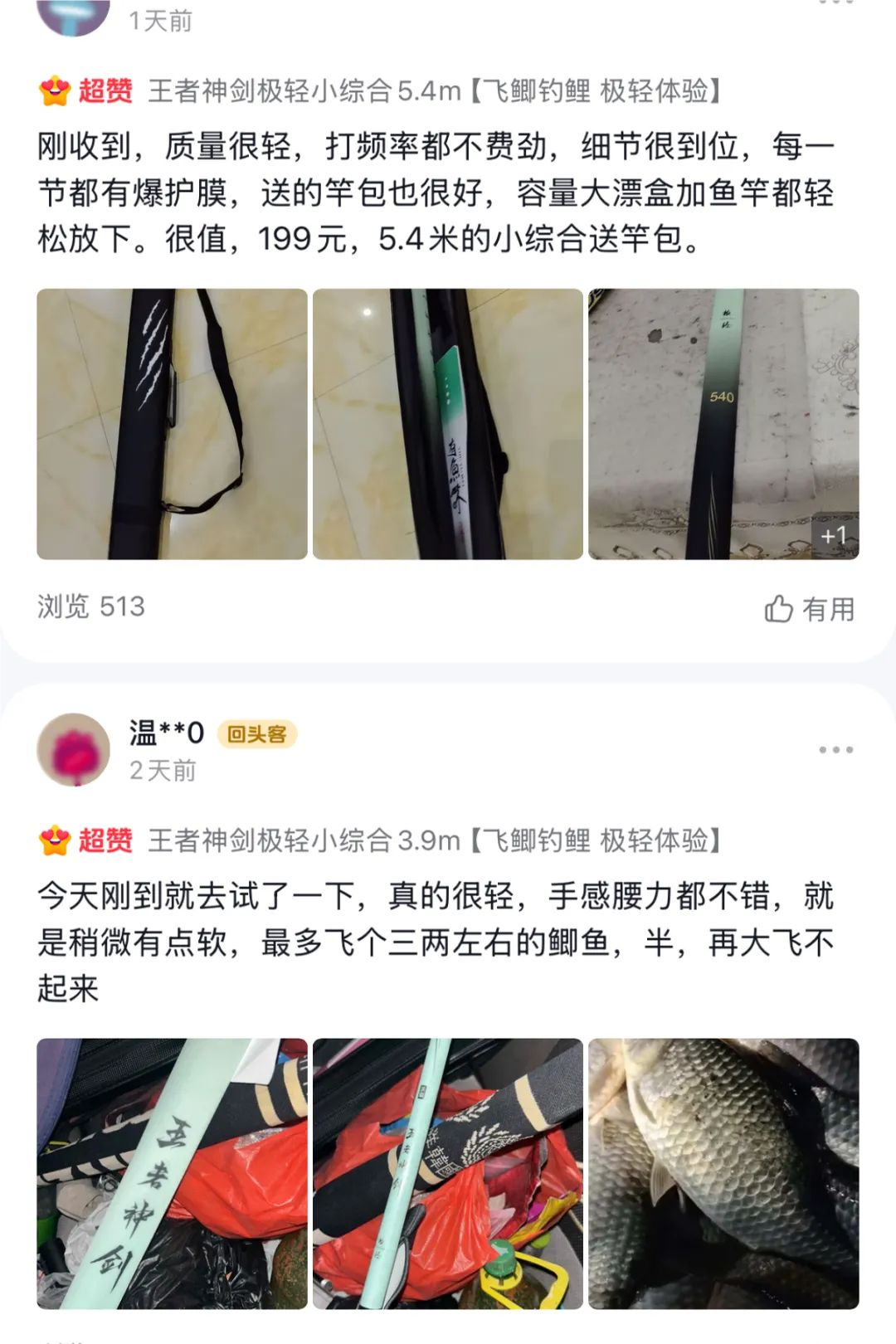Open the middle photo in 温**0's review
The height and width of the screenshot is (1344, 896).
pyautogui.click(x=448, y=1173)
